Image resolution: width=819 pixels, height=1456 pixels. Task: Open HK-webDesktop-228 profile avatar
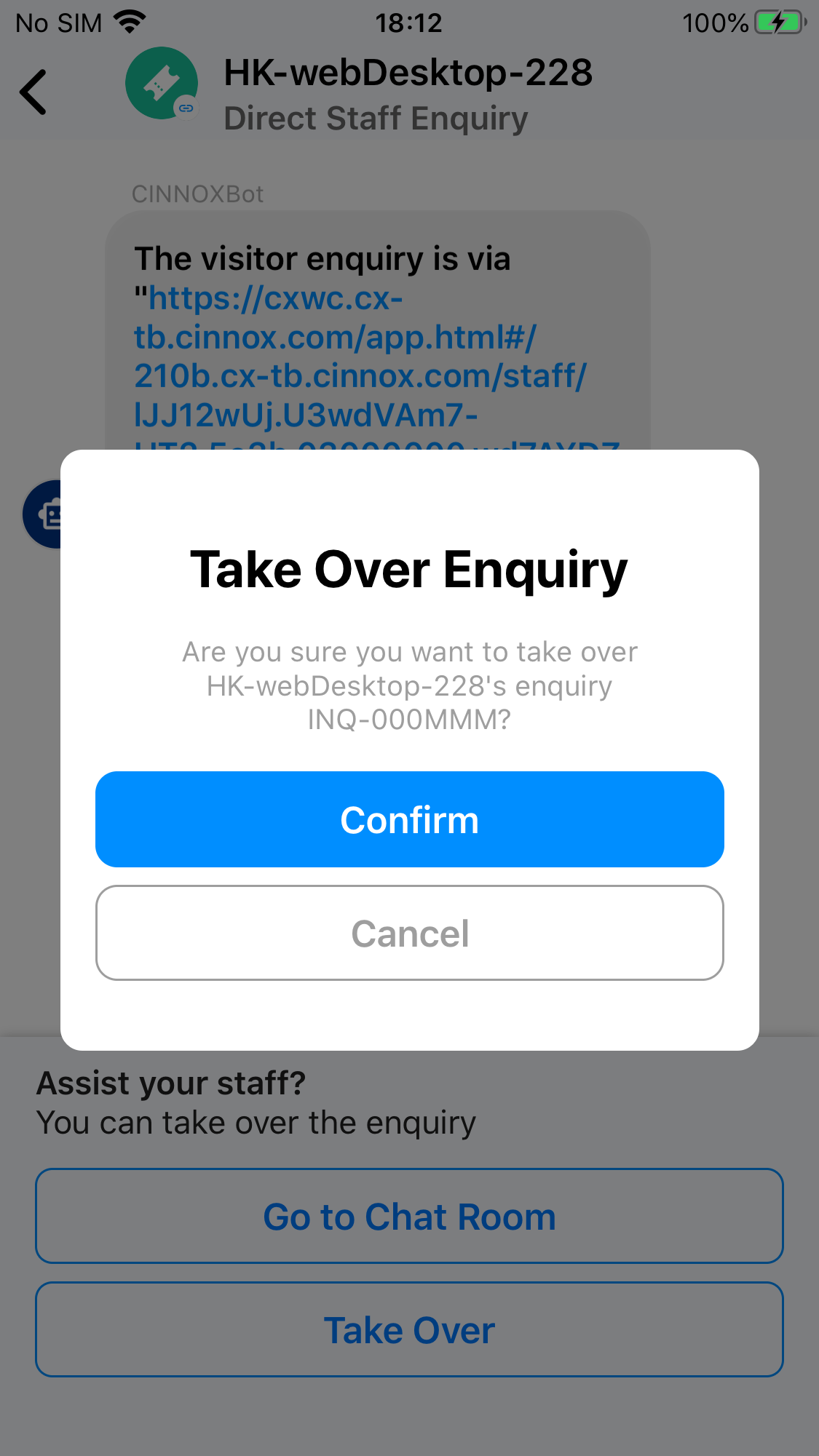click(162, 83)
